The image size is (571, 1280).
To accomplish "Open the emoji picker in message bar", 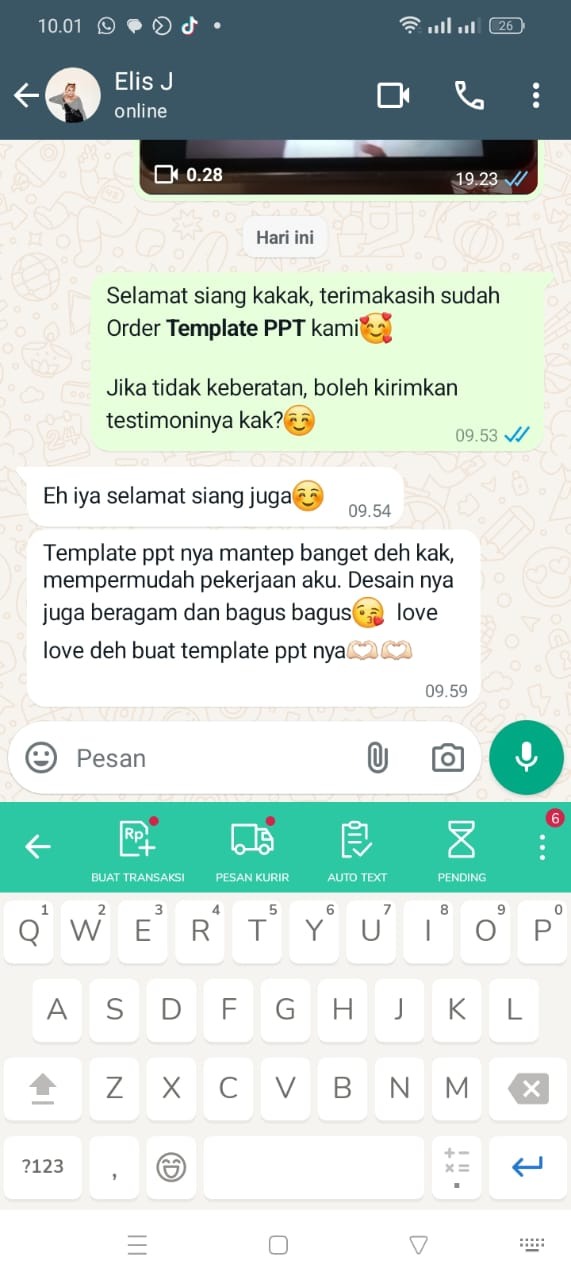I will [x=41, y=758].
